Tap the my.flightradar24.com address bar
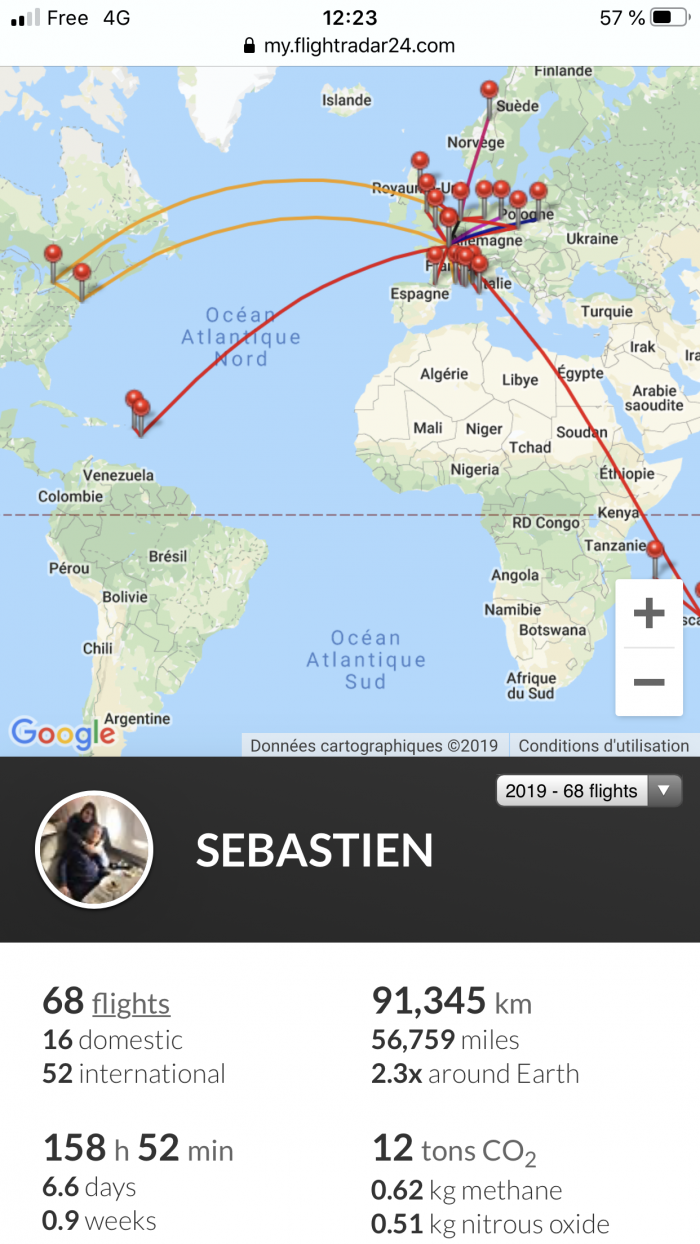Image resolution: width=700 pixels, height=1244 pixels. (350, 45)
